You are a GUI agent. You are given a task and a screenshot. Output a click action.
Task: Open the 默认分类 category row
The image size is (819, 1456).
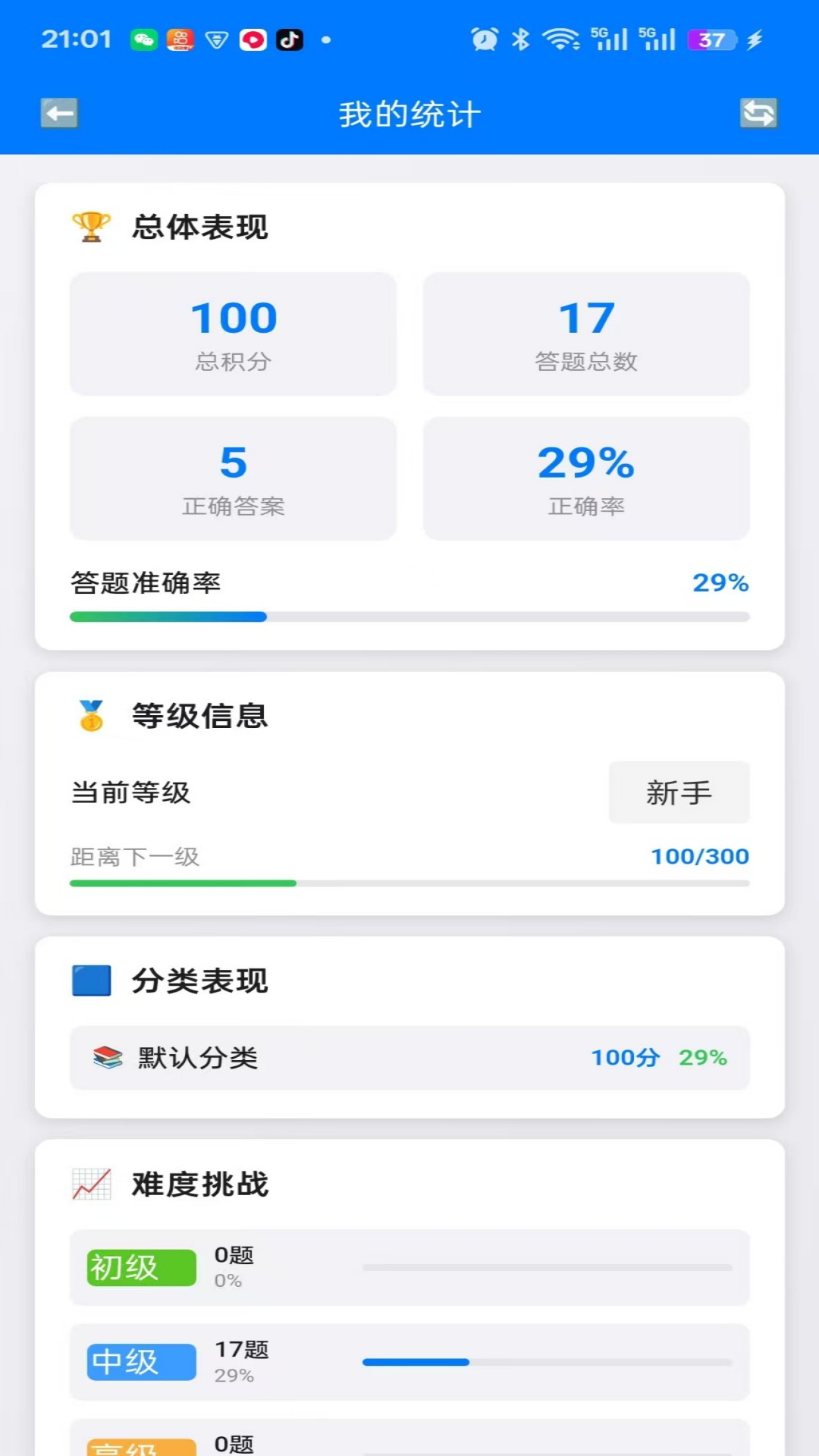click(x=409, y=1056)
